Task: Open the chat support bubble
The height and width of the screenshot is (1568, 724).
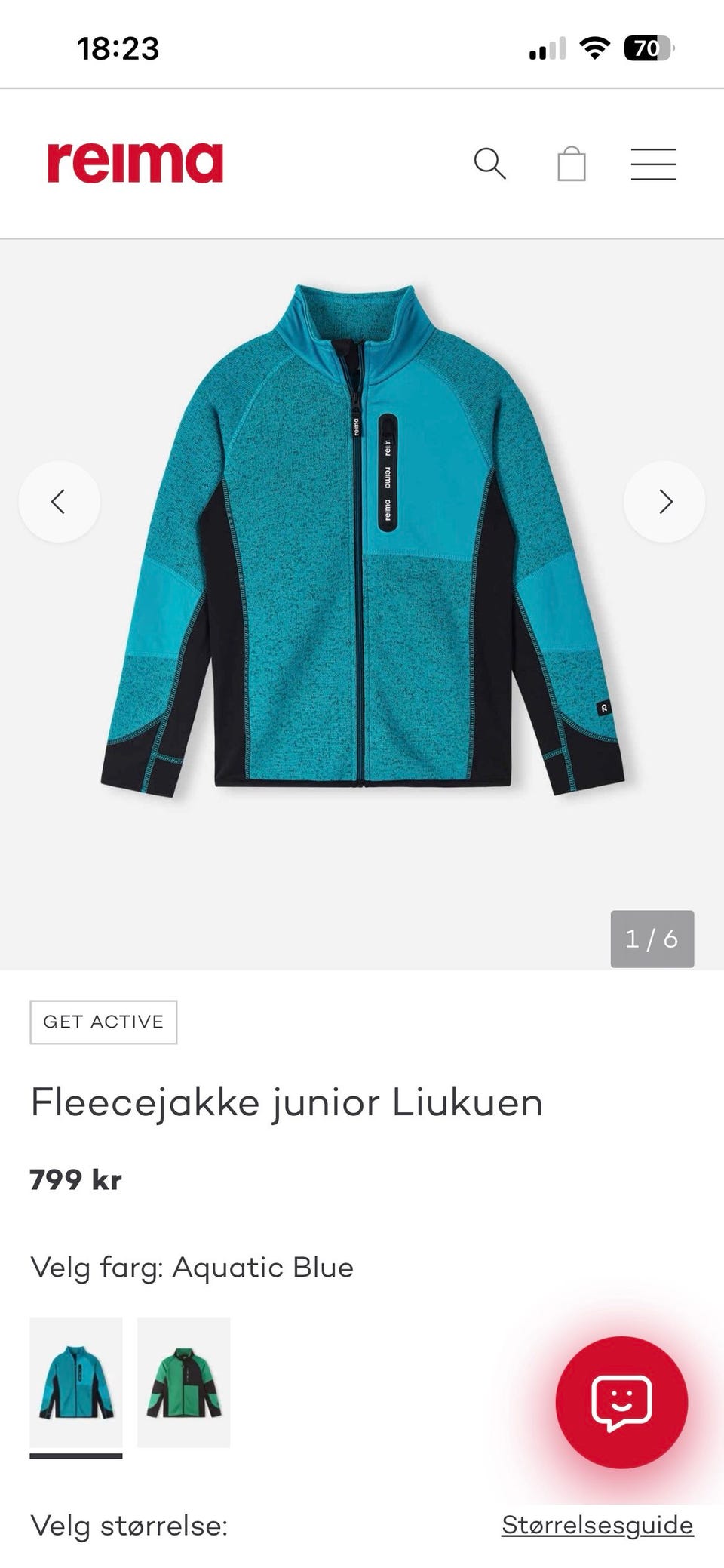Action: (x=621, y=1402)
